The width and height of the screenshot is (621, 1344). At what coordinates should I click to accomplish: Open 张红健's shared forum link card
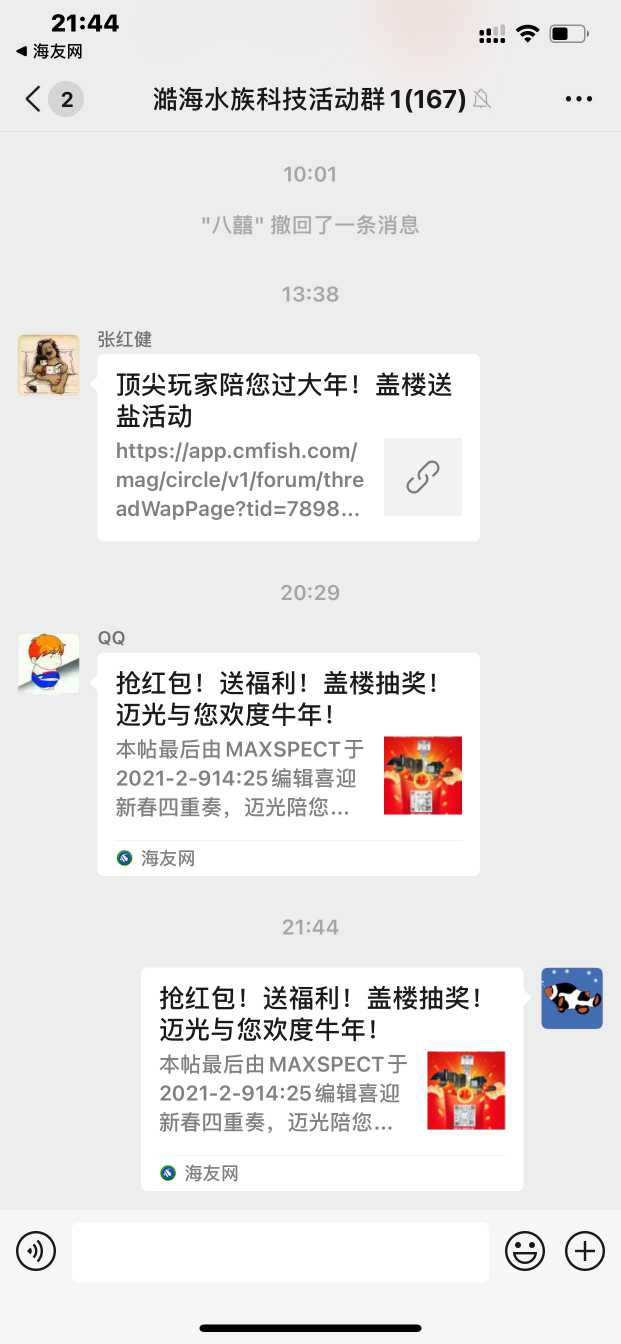288,447
